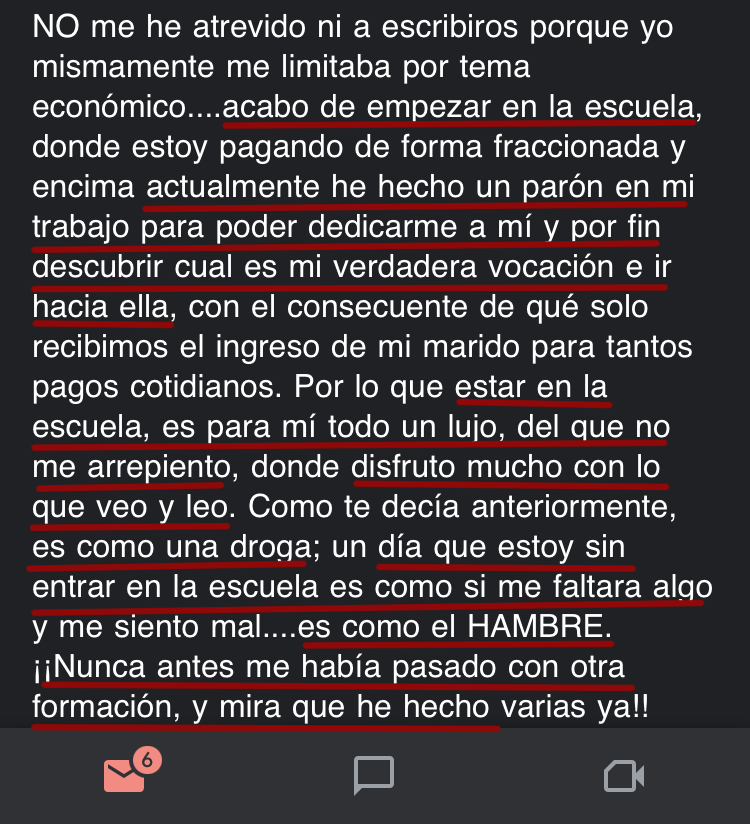750x824 pixels.
Task: Open the video camera tab
Action: point(623,776)
